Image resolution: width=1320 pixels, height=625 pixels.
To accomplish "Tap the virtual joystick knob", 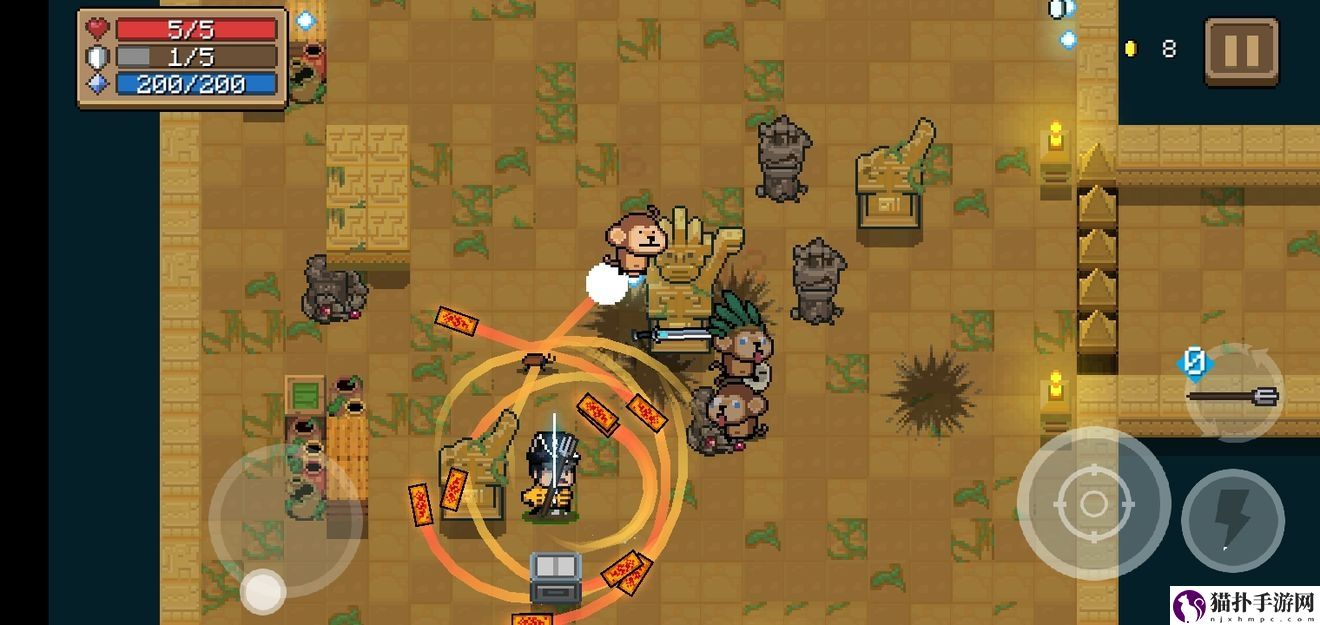I will (x=263, y=590).
